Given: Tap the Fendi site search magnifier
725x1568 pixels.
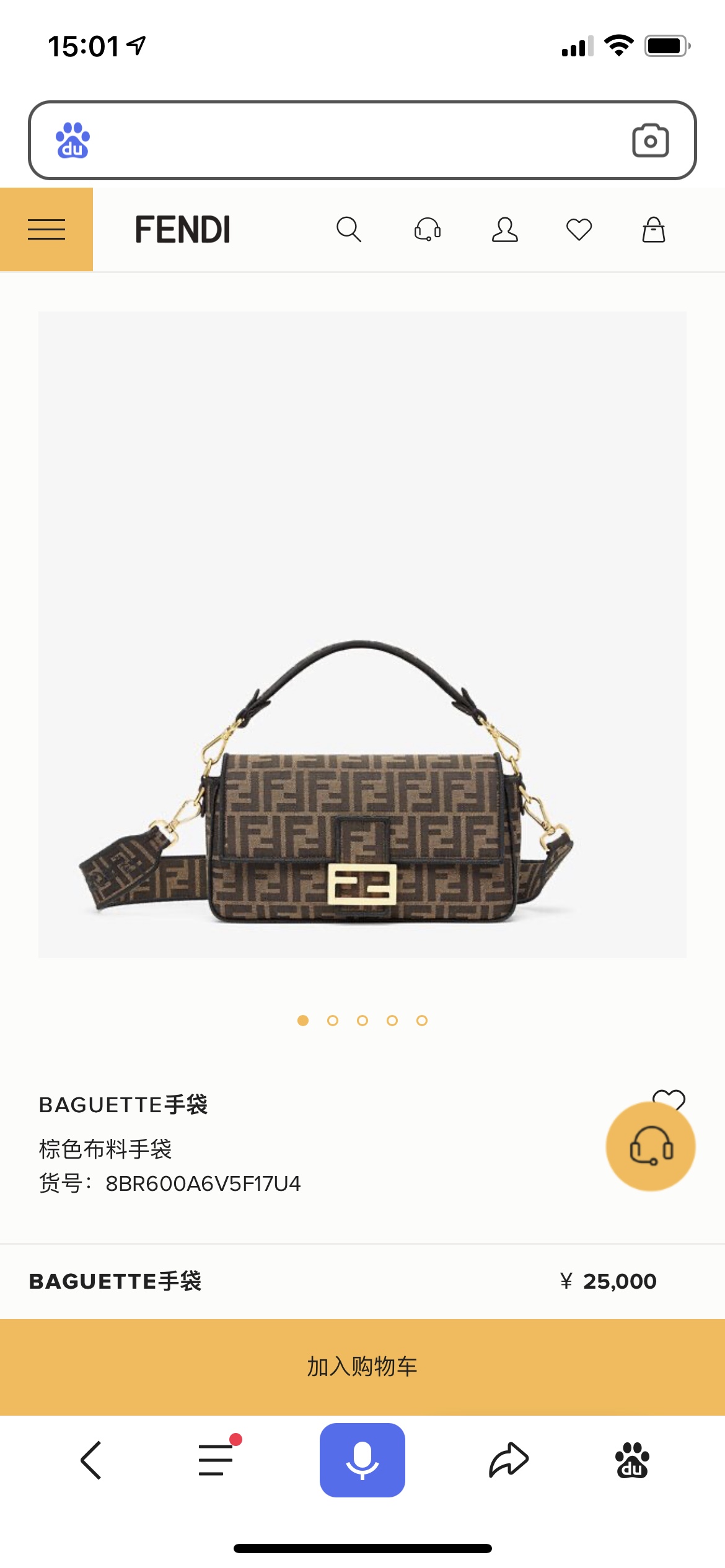Looking at the screenshot, I should [348, 230].
